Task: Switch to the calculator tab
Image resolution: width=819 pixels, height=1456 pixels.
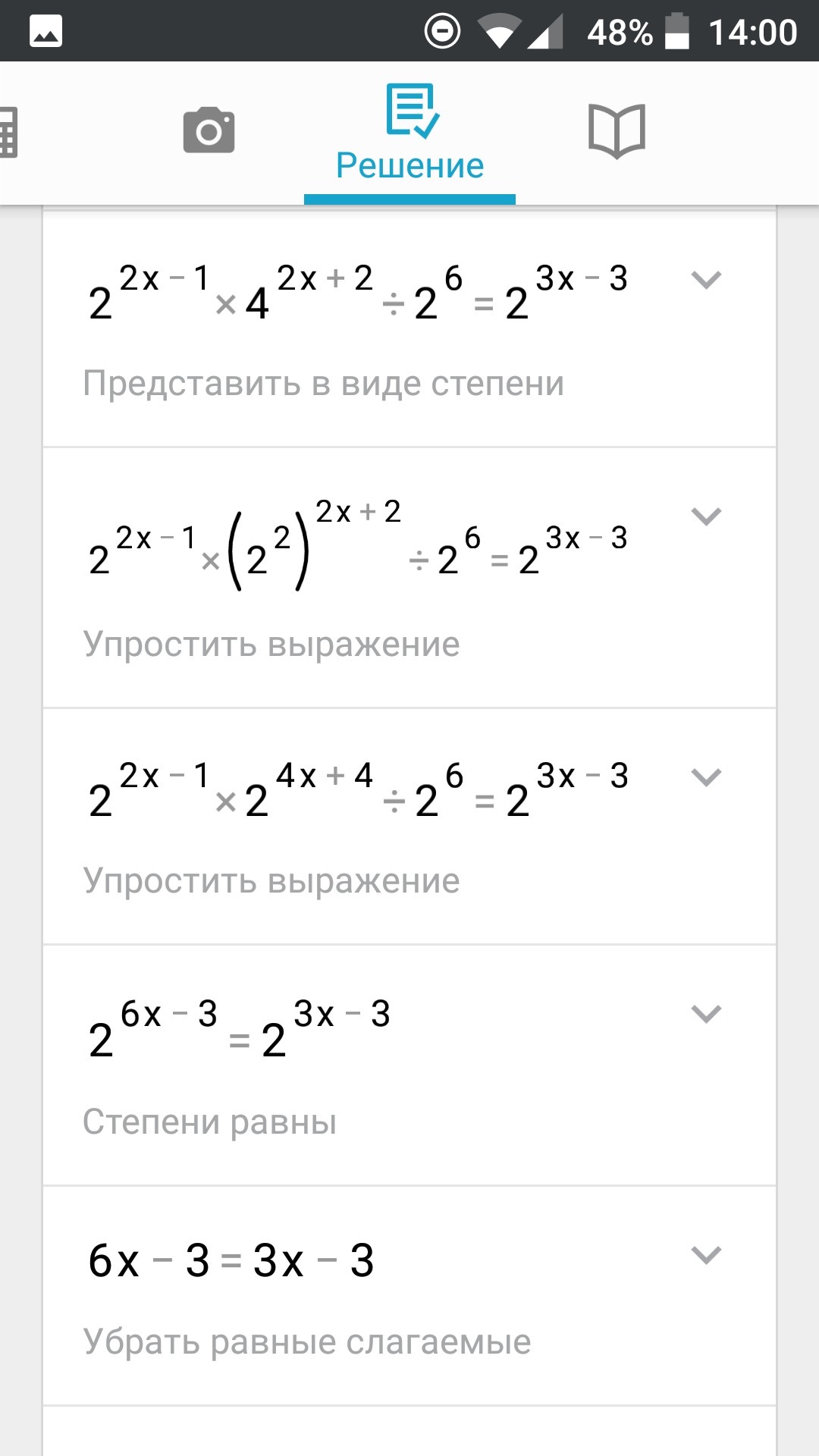Action: click(8, 133)
